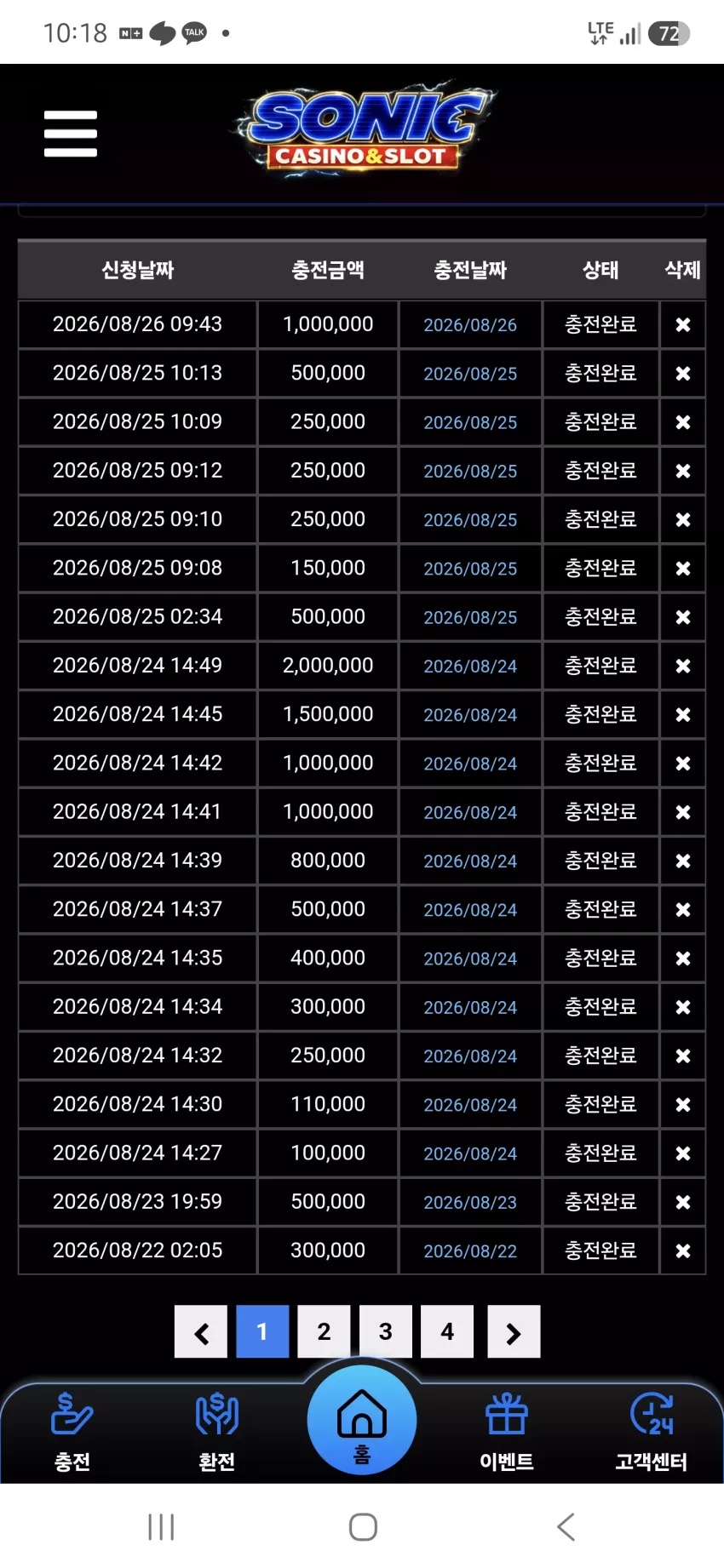Open the hamburger menu
The image size is (724, 1568).
[71, 134]
